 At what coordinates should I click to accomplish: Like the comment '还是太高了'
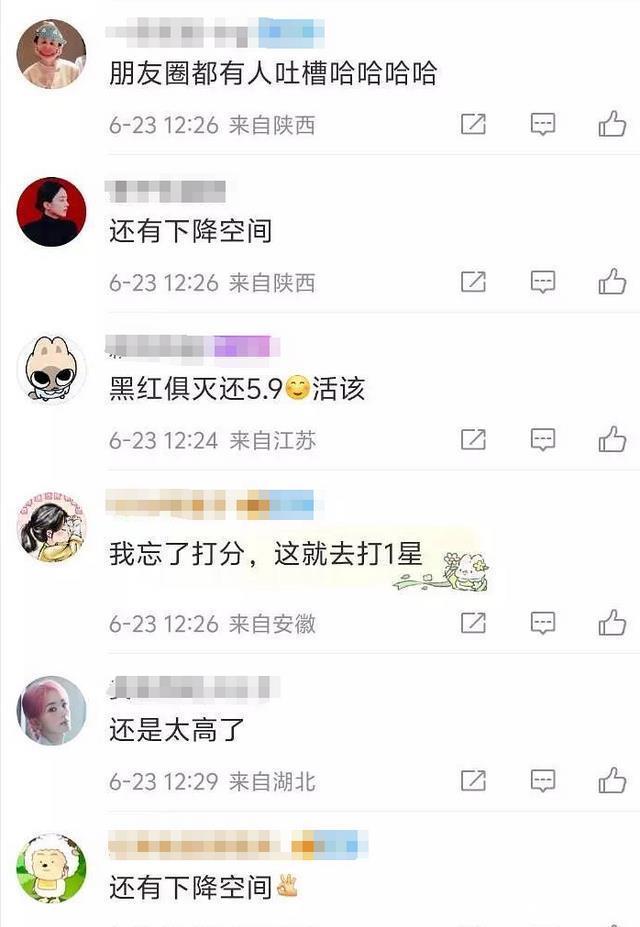point(612,781)
